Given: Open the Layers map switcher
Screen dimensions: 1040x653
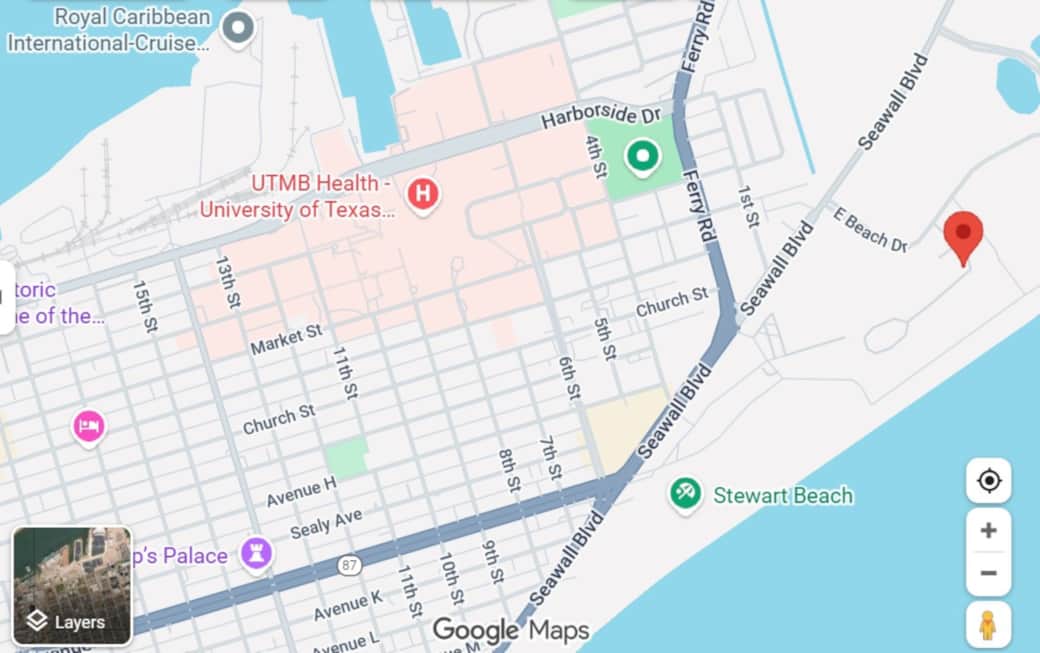Looking at the screenshot, I should pyautogui.click(x=72, y=586).
